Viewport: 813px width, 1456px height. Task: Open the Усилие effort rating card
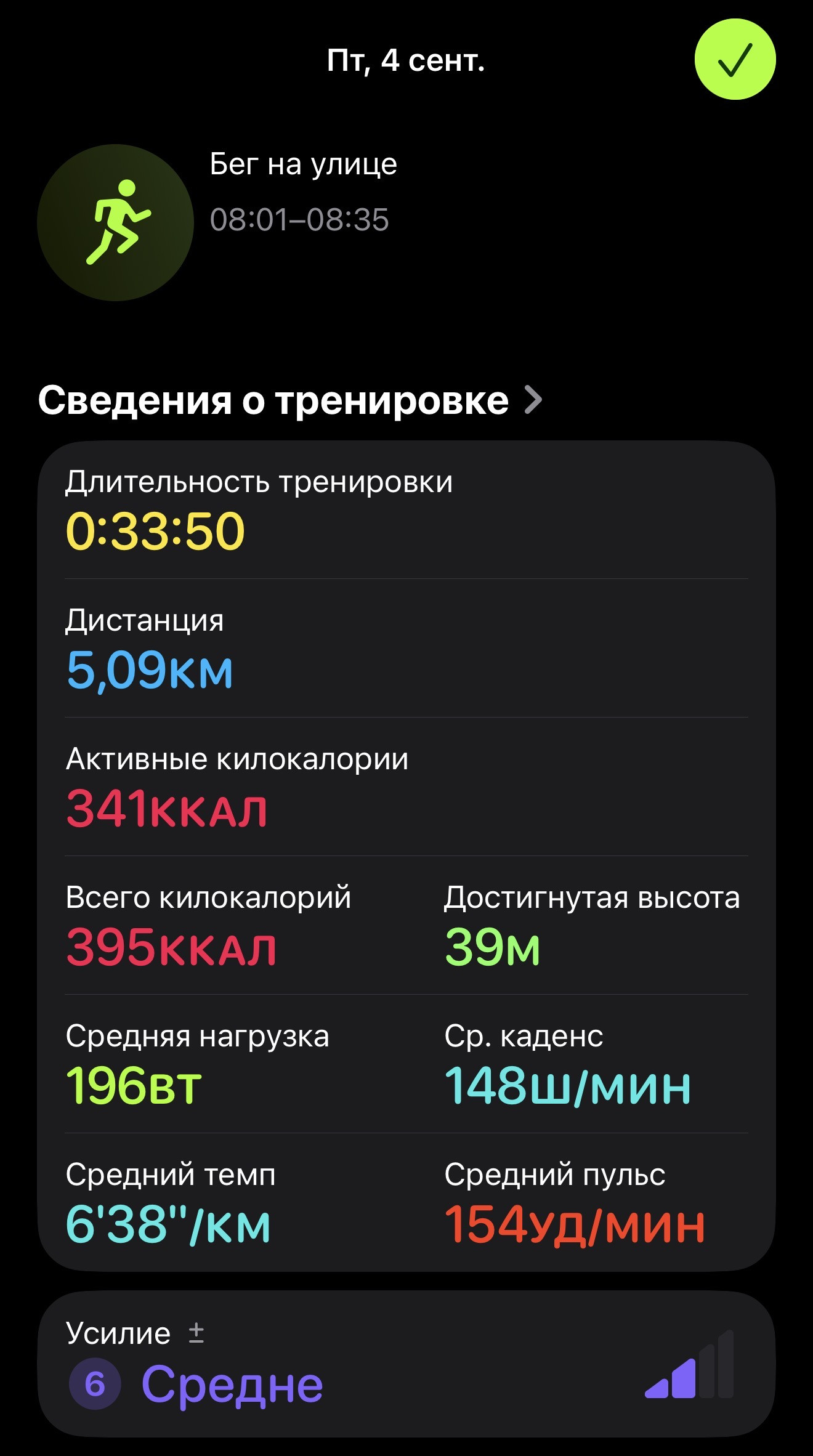pos(407,1364)
